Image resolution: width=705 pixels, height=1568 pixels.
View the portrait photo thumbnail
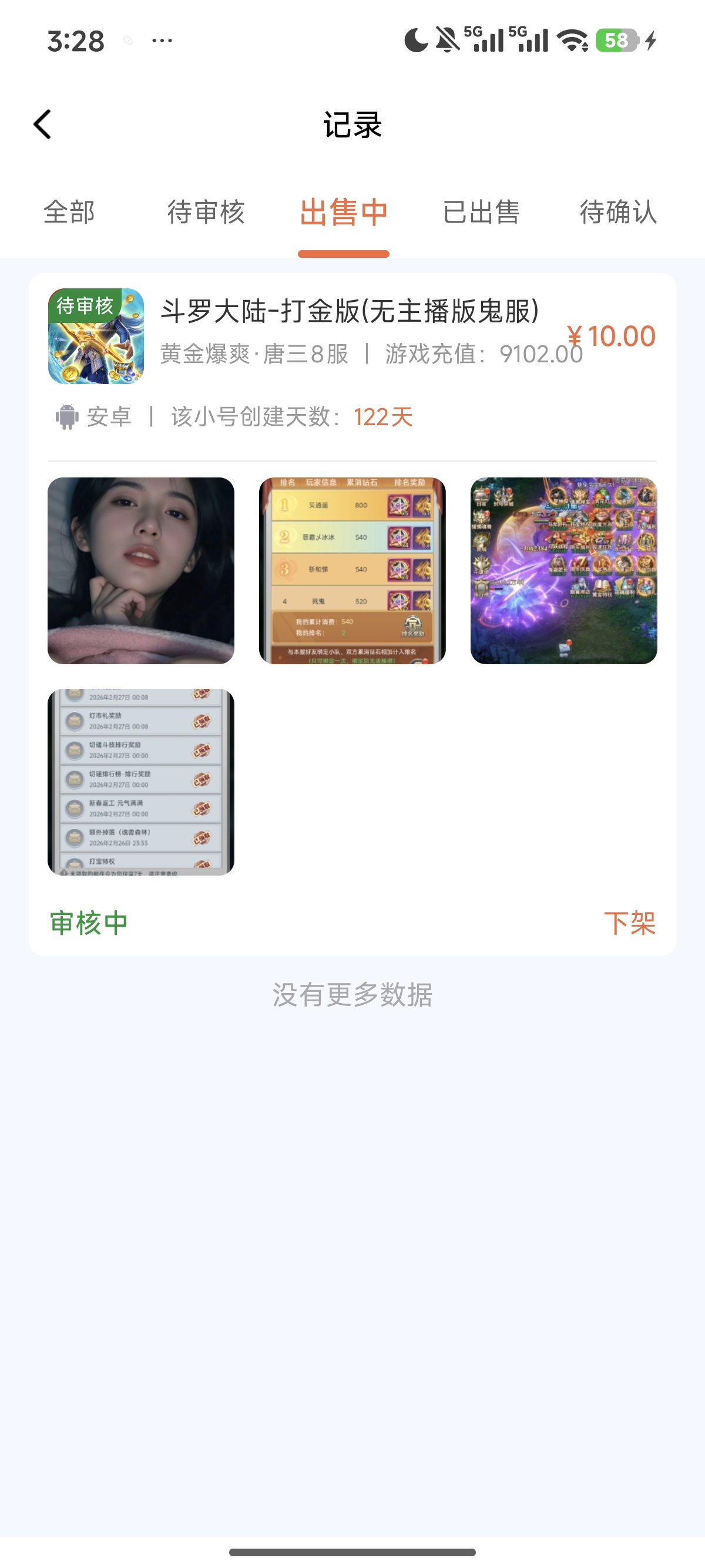click(x=140, y=570)
